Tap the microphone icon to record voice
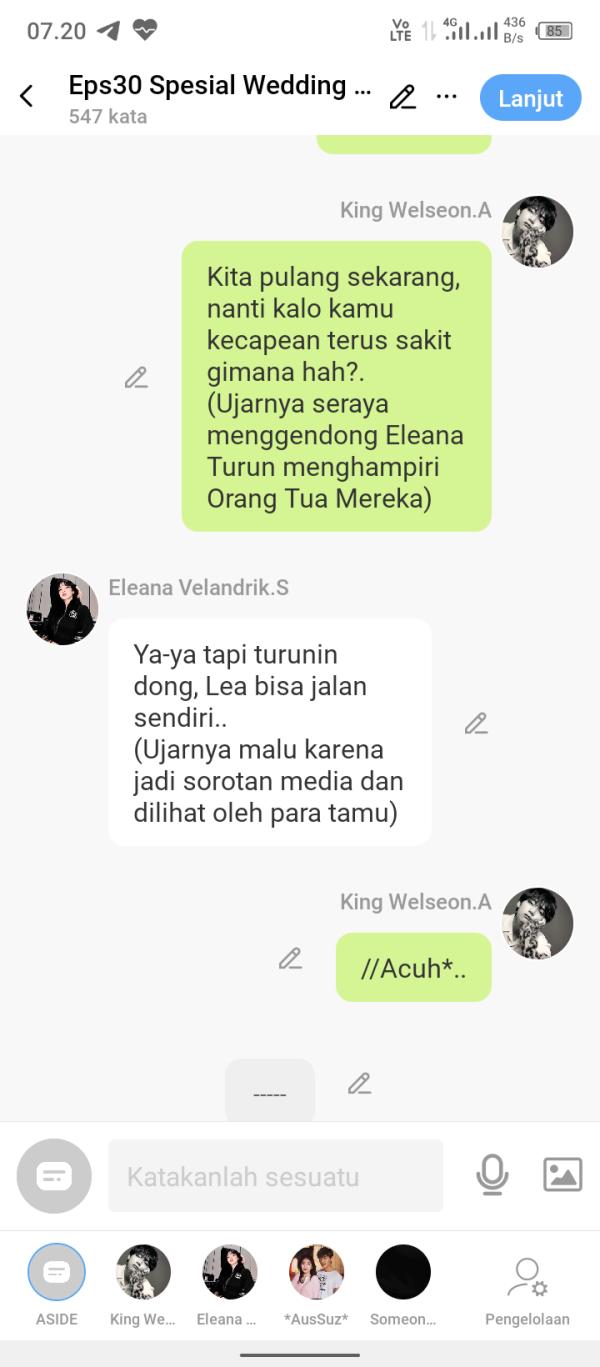 coord(492,1175)
